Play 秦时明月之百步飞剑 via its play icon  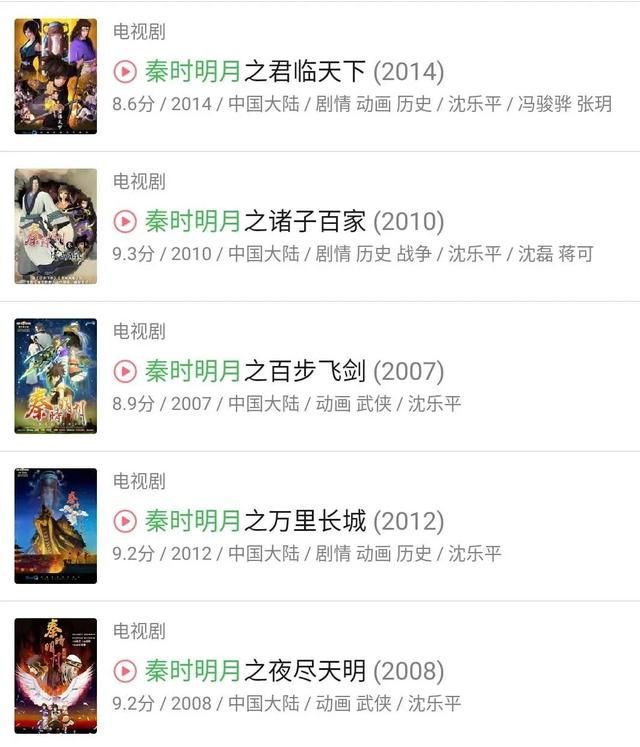pyautogui.click(x=125, y=372)
